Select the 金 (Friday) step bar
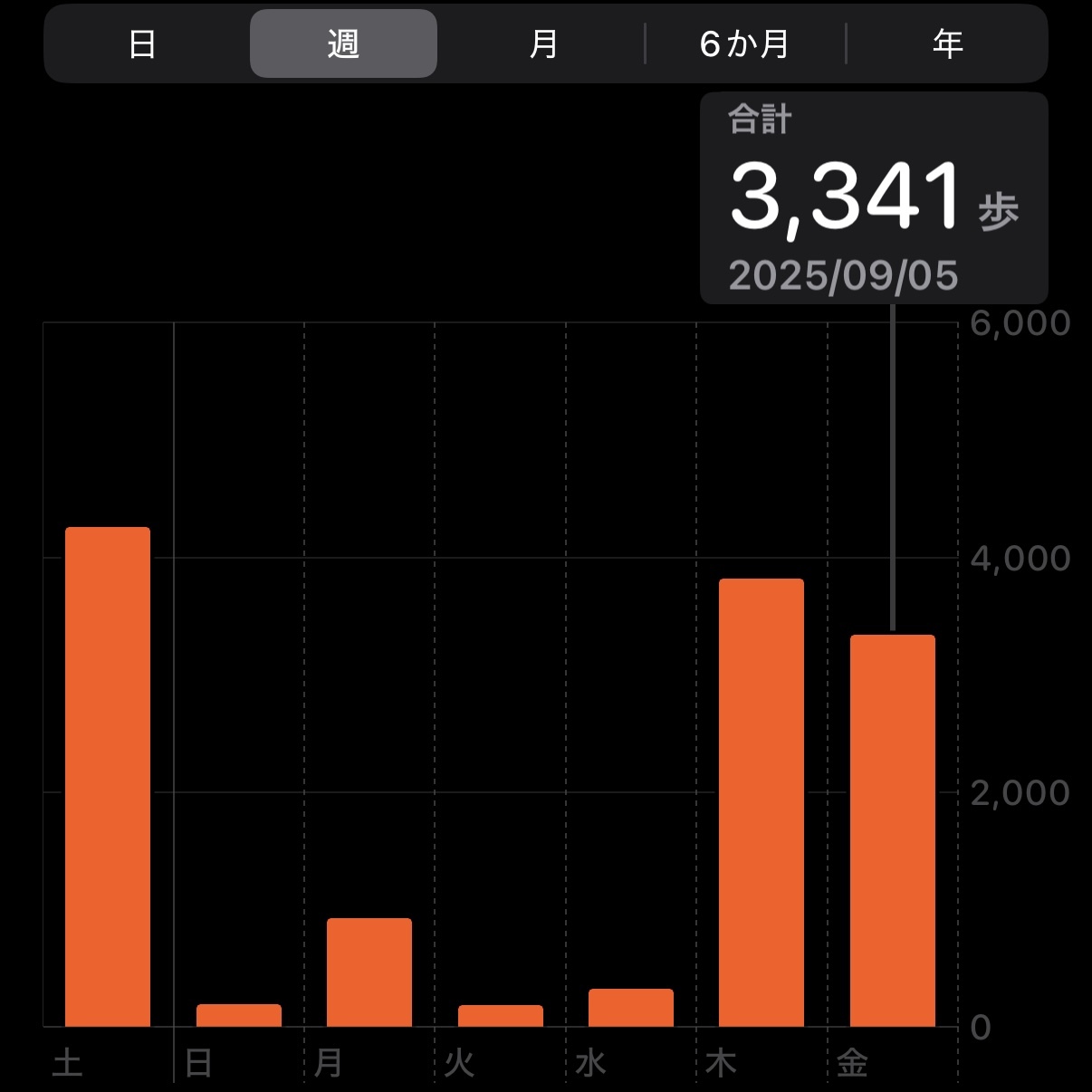 click(893, 830)
